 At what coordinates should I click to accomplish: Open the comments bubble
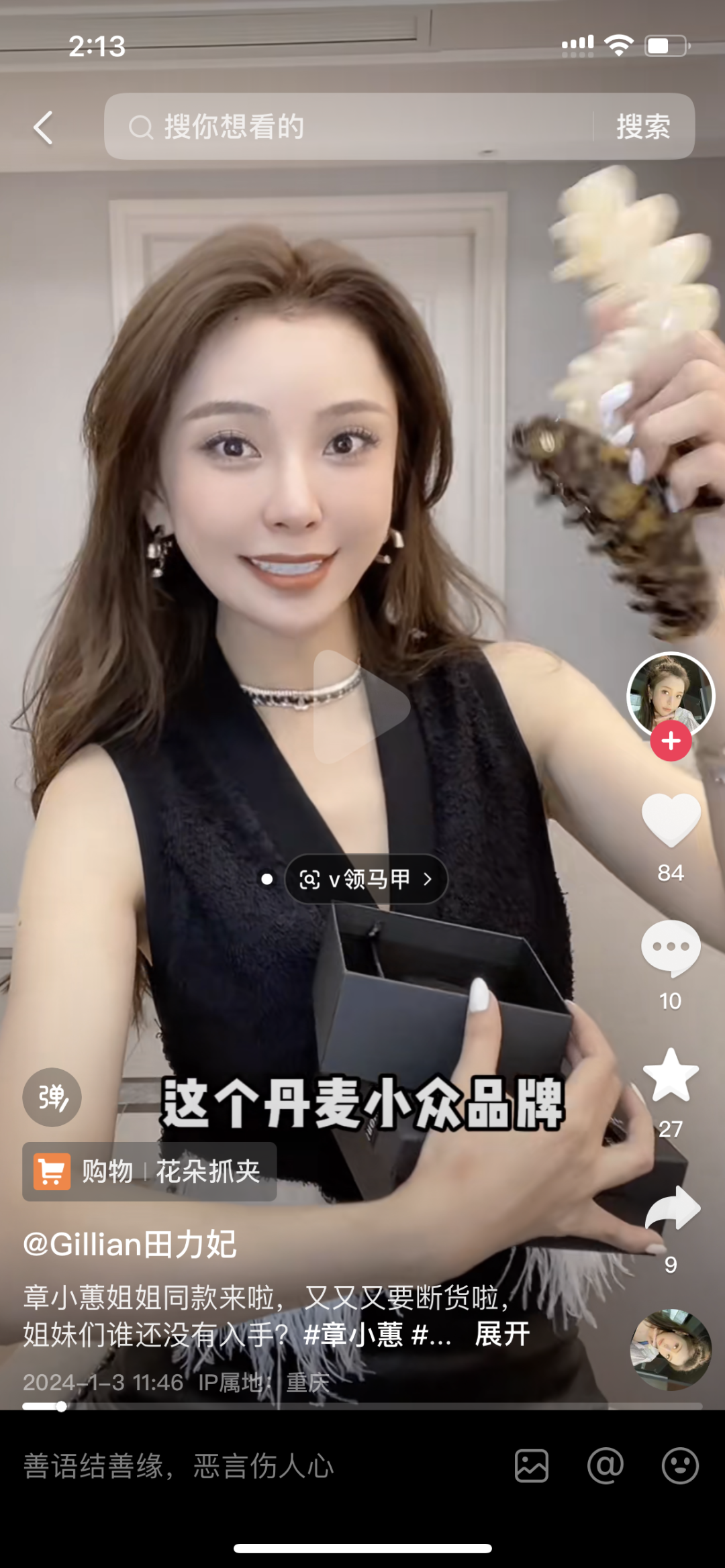pos(671,947)
